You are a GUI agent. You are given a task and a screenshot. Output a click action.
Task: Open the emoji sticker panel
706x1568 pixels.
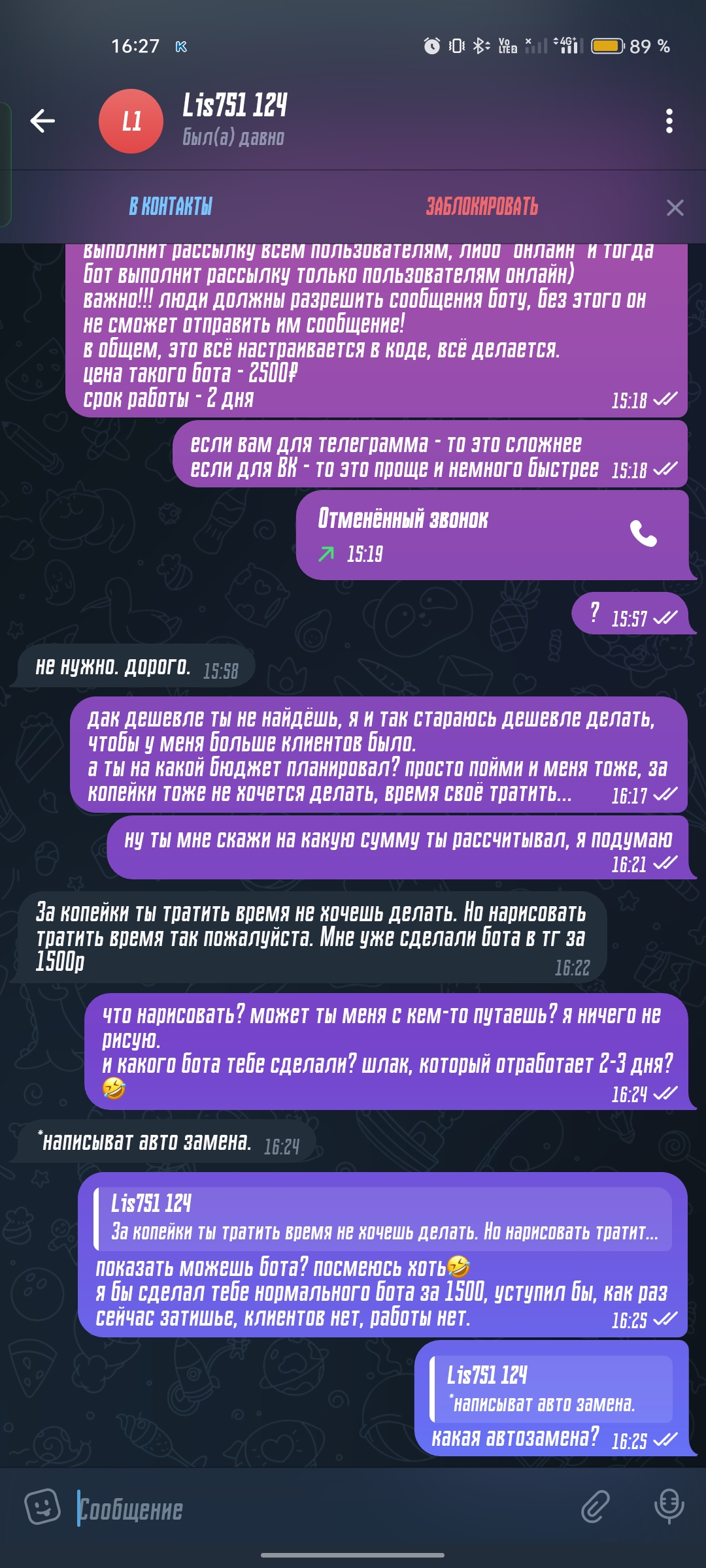[42, 1507]
